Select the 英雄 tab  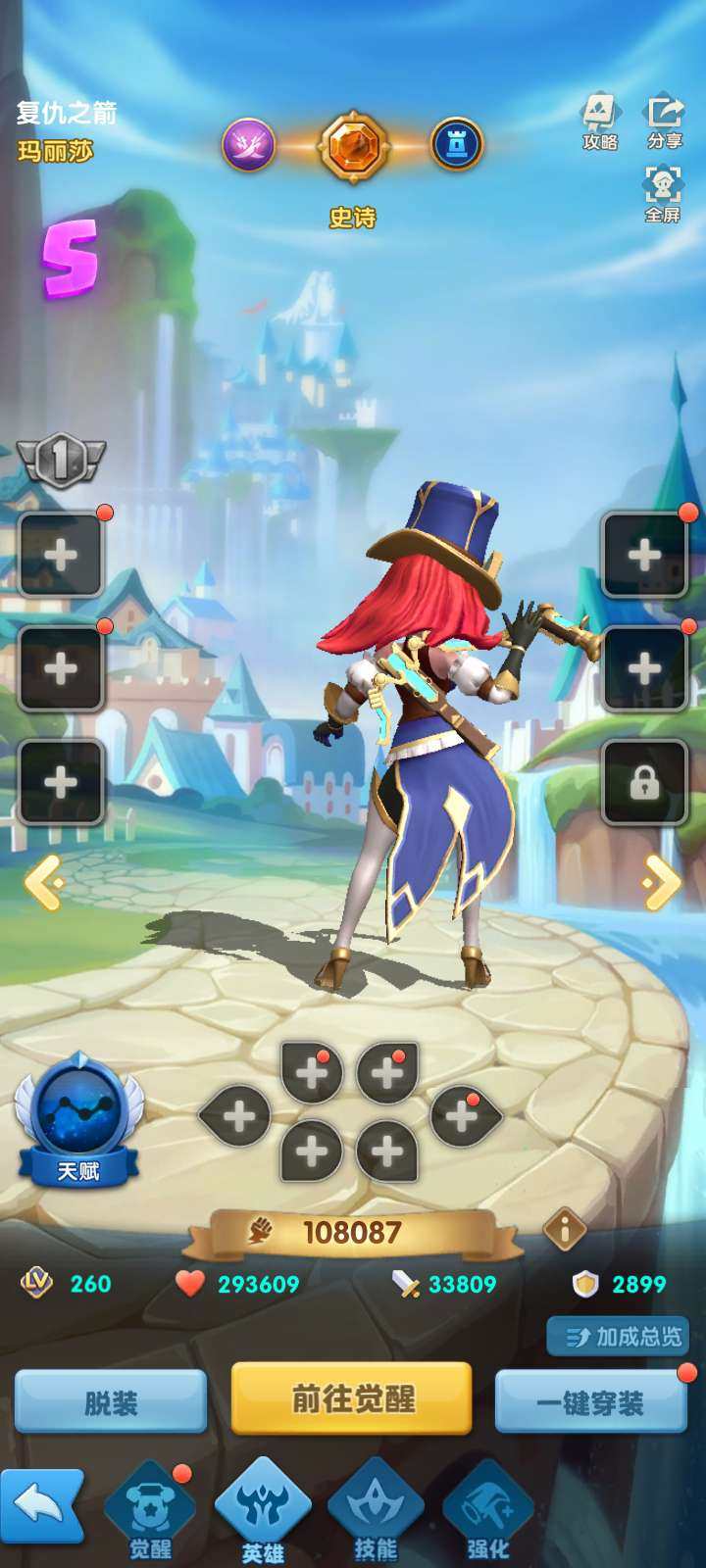pyautogui.click(x=263, y=1511)
